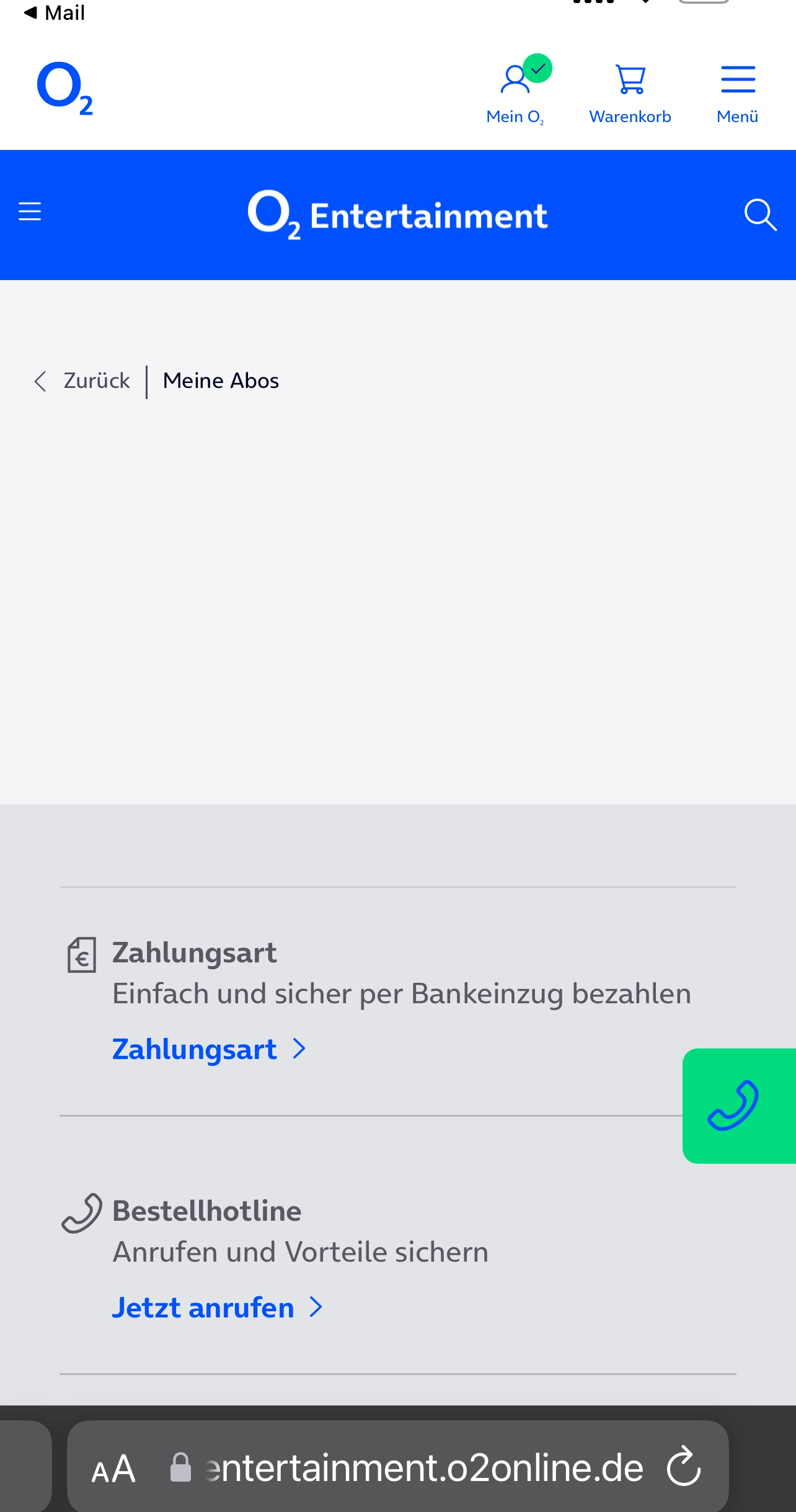Image resolution: width=796 pixels, height=1512 pixels.
Task: Tap the O2 logo to go home
Action: [64, 89]
